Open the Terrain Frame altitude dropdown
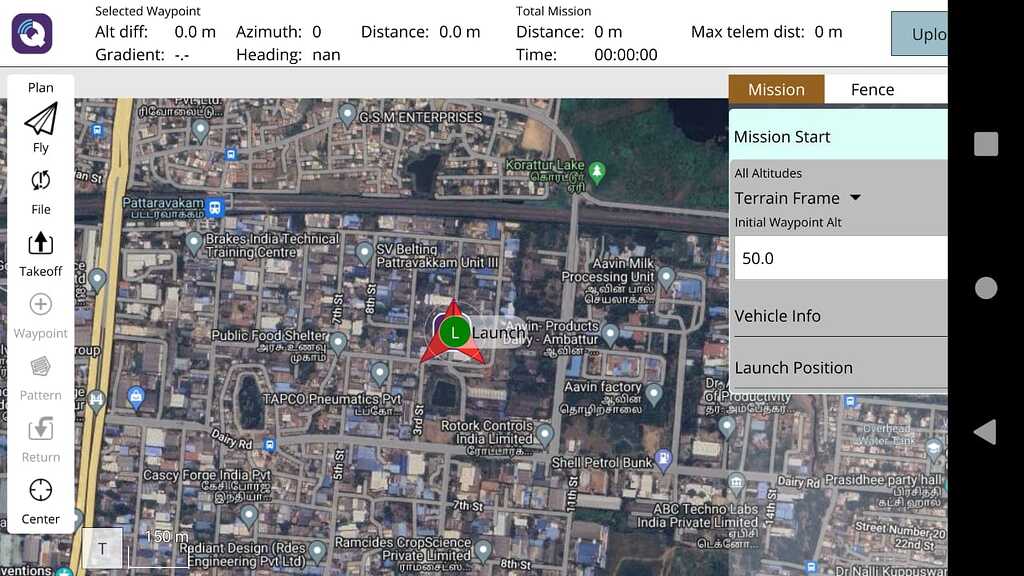 (x=798, y=198)
